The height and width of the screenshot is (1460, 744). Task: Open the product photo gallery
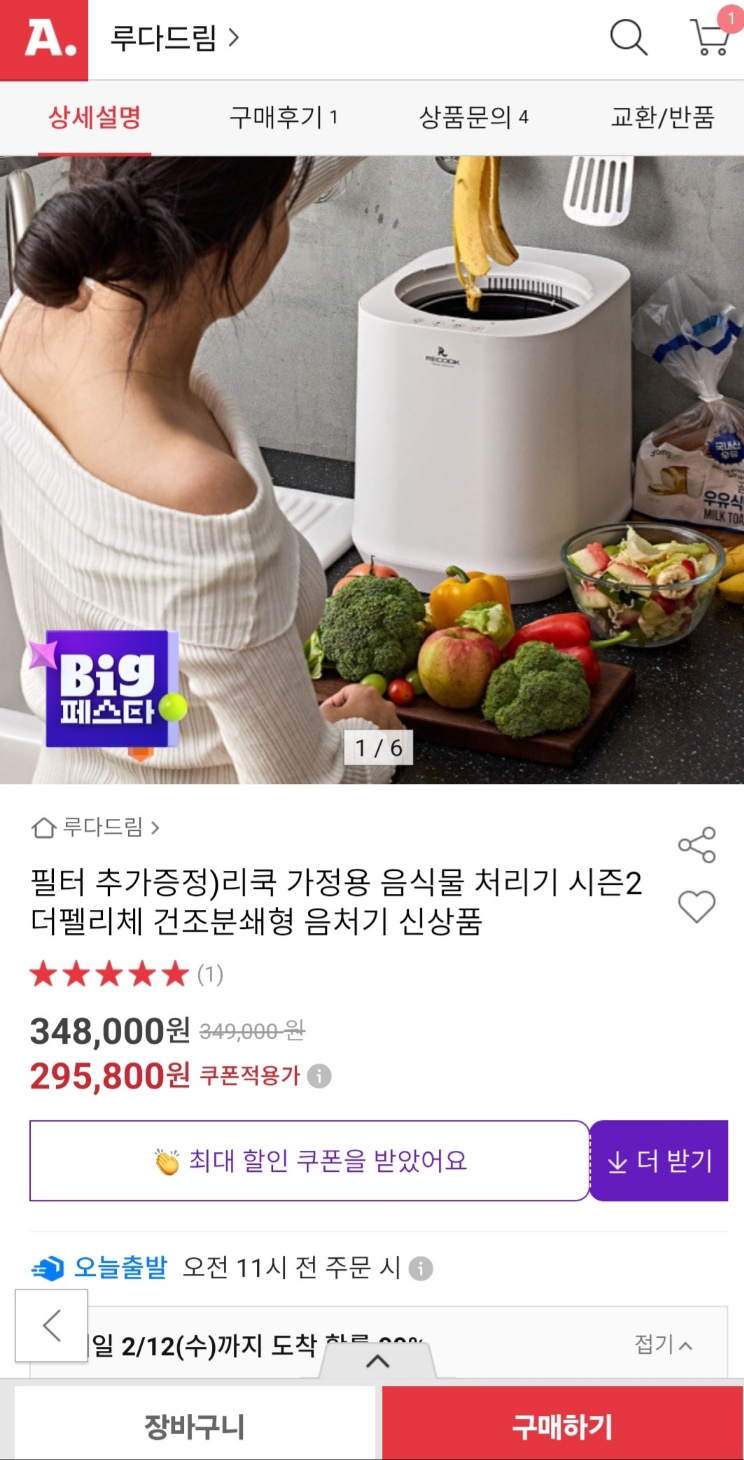[x=372, y=470]
